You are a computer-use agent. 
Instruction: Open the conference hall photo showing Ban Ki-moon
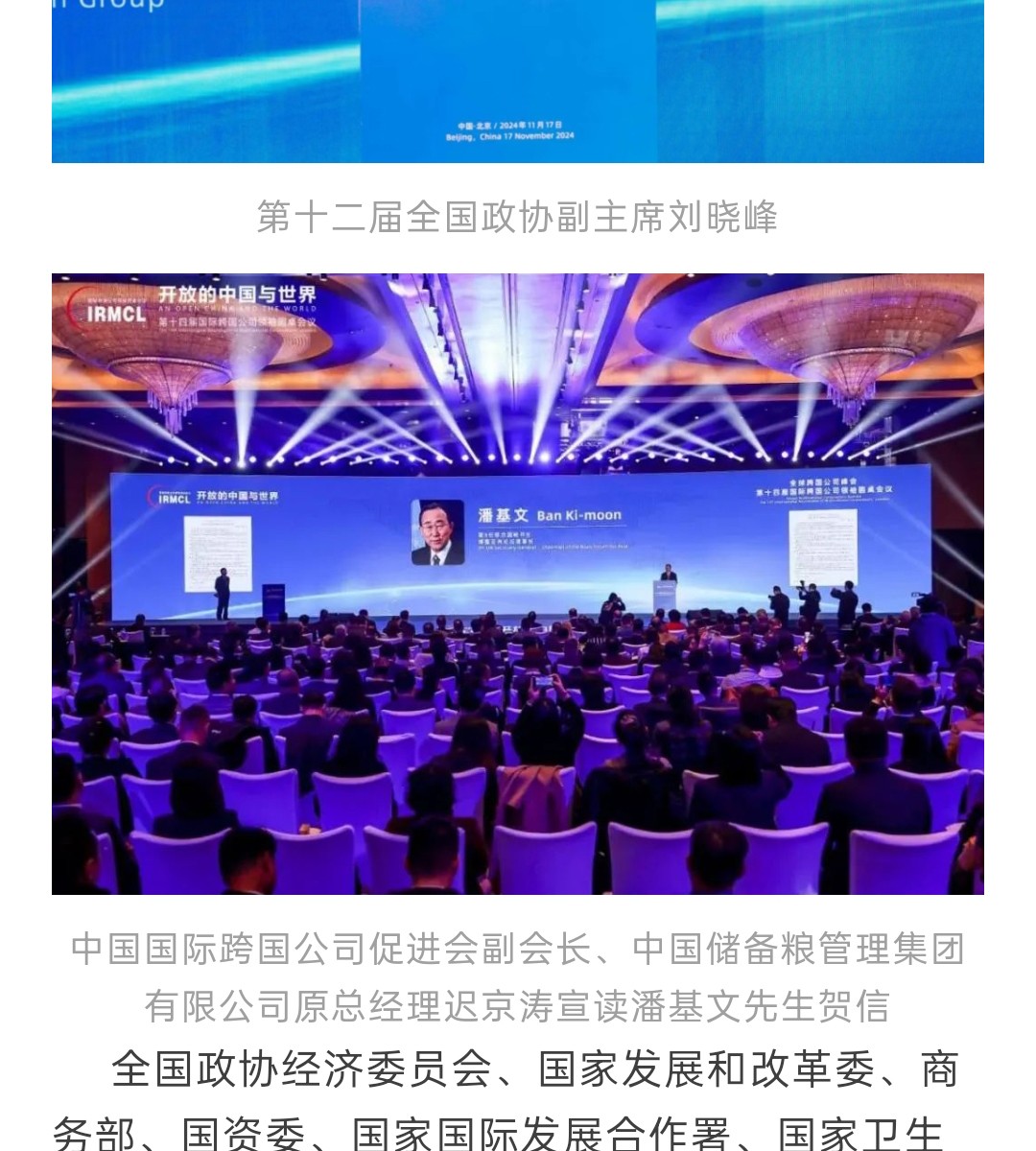pyautogui.click(x=518, y=583)
